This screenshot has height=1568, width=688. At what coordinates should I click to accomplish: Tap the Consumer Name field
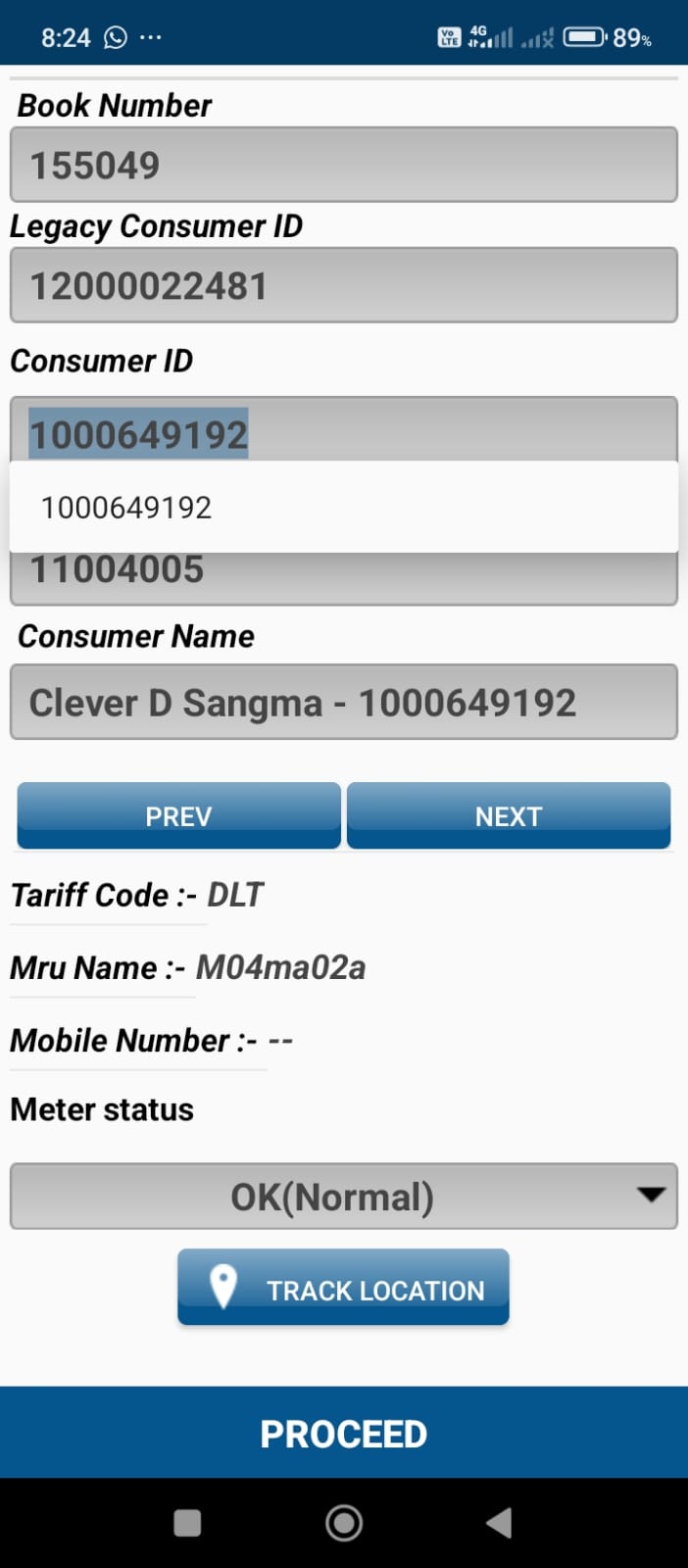click(x=343, y=702)
